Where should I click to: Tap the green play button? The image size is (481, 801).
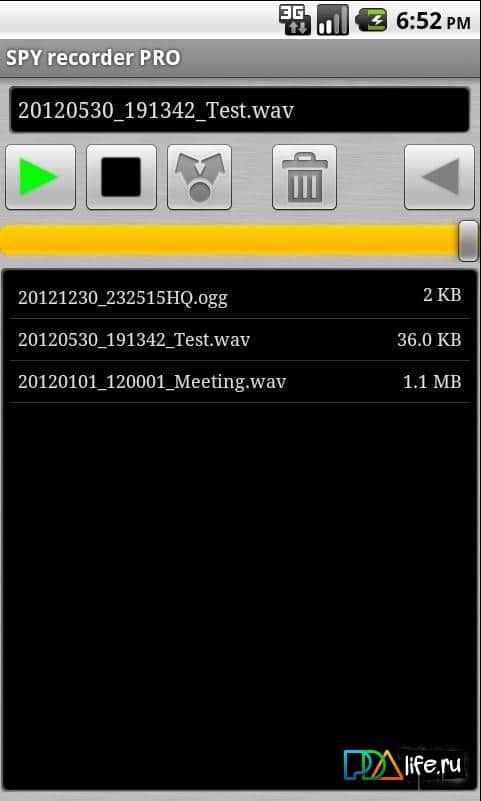coord(40,177)
